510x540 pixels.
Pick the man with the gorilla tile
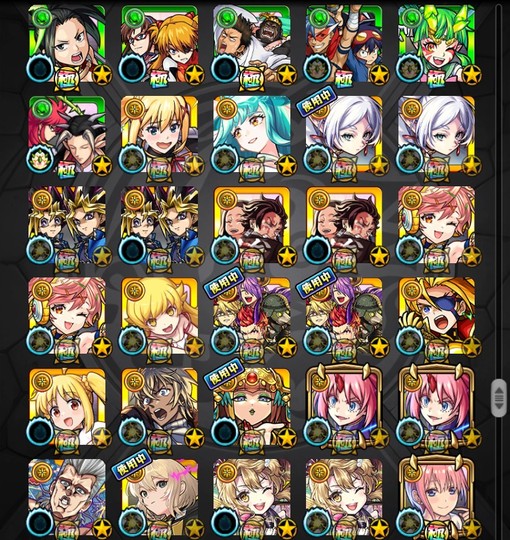[252, 44]
